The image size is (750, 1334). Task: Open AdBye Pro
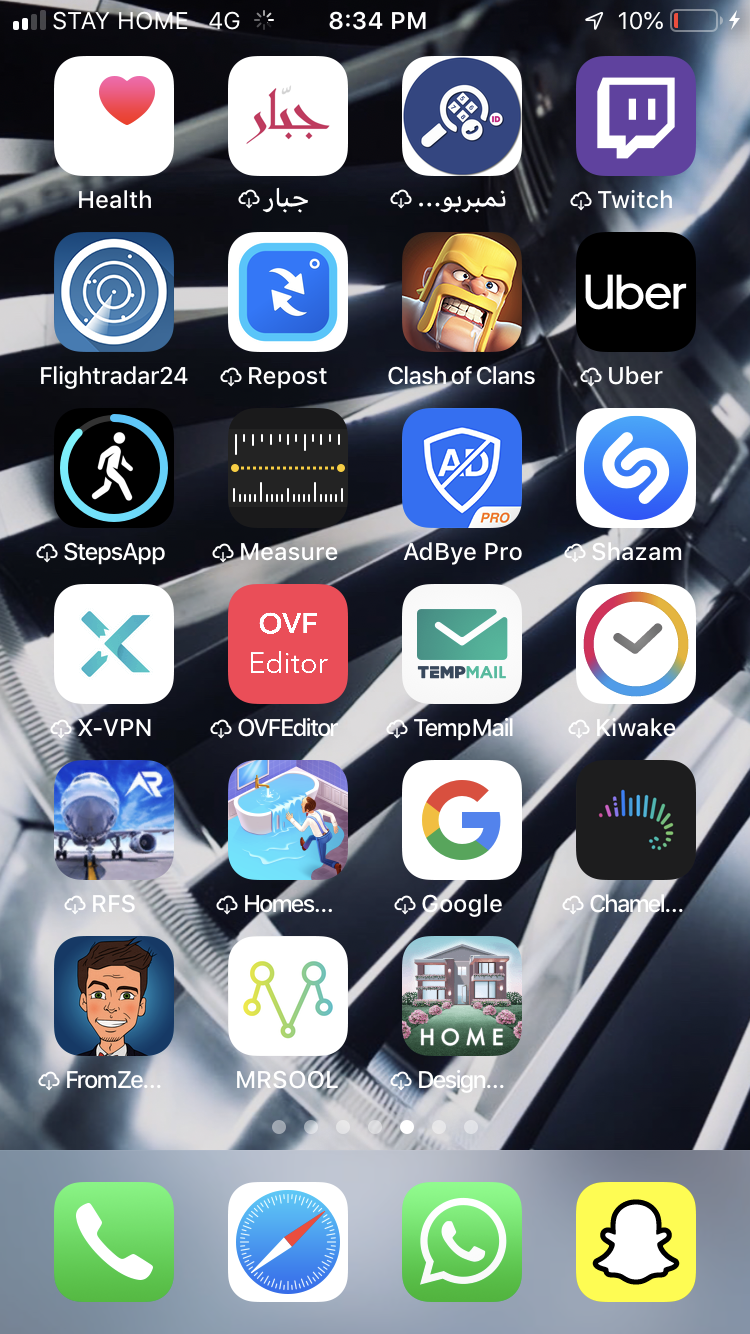[x=462, y=468]
